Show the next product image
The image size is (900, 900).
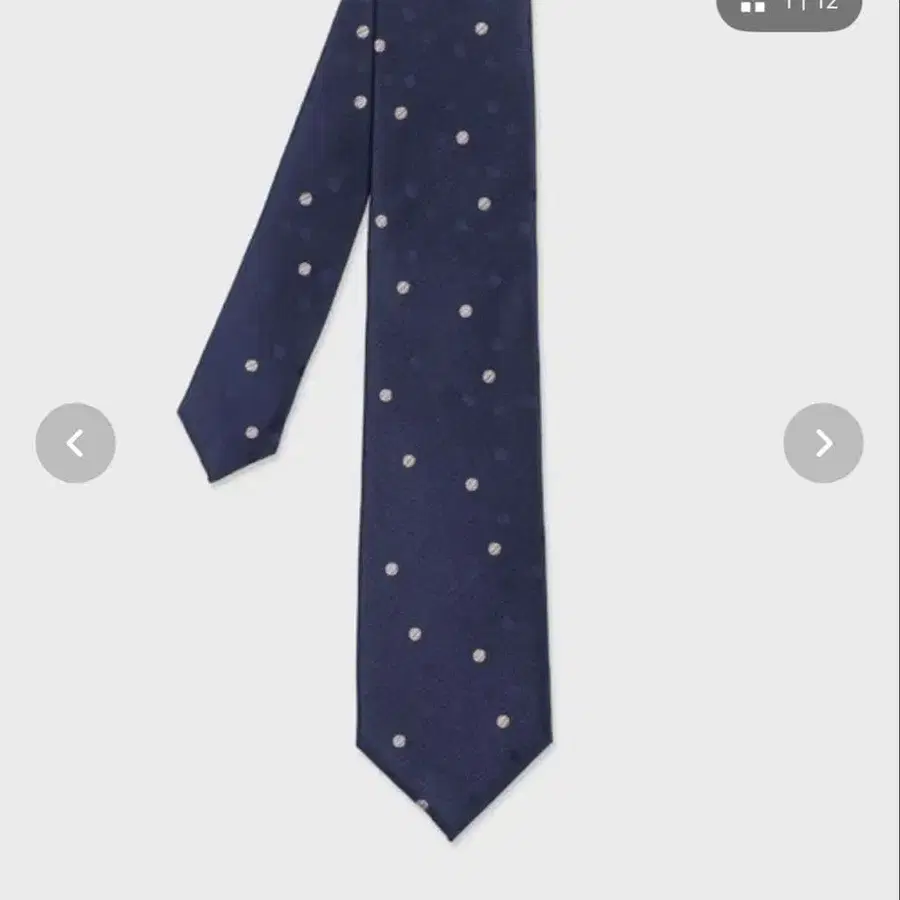coord(823,443)
